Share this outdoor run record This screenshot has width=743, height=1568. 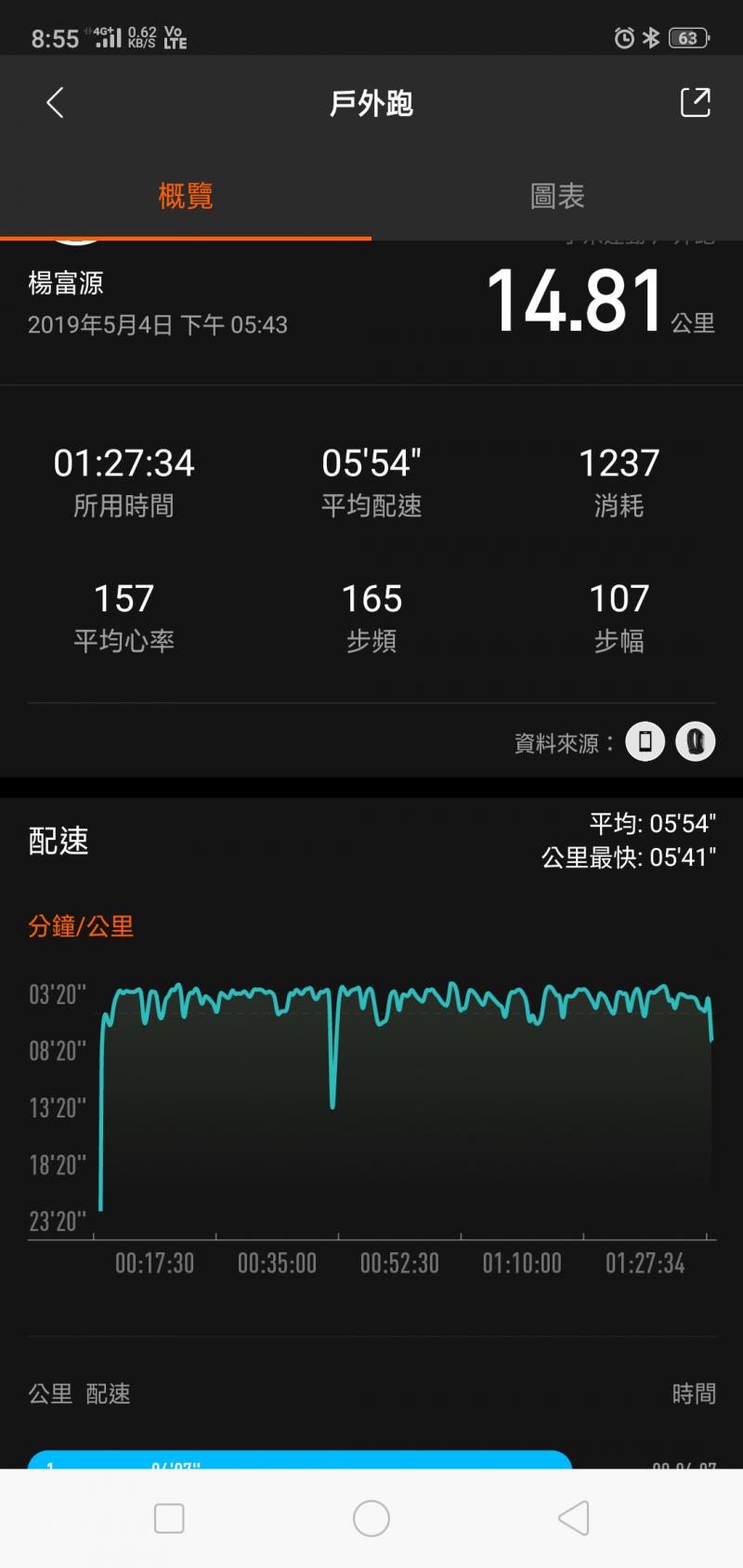695,102
